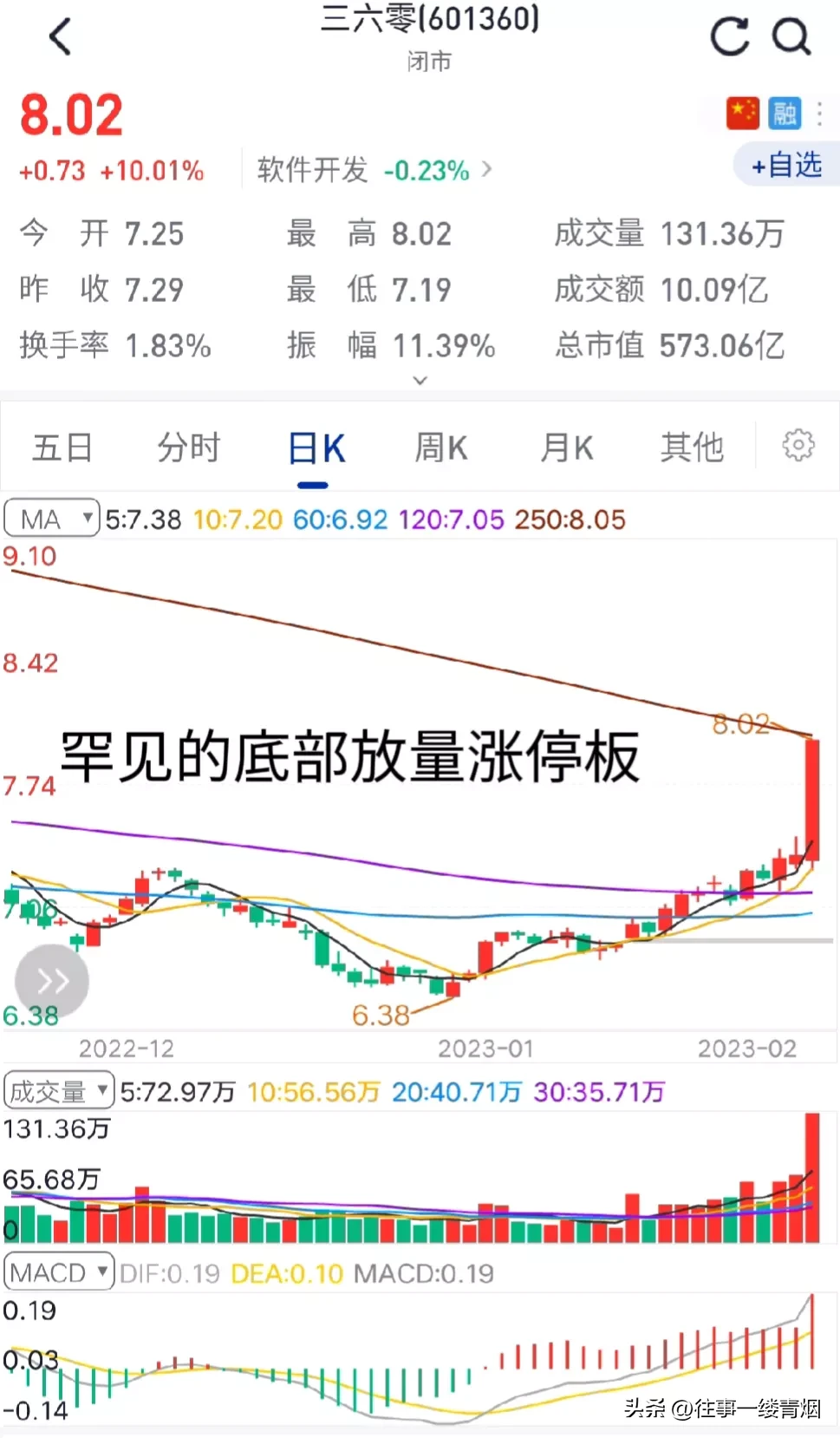Viewport: 840px width, 1438px height.
Task: Open chart settings gear
Action: tap(798, 446)
